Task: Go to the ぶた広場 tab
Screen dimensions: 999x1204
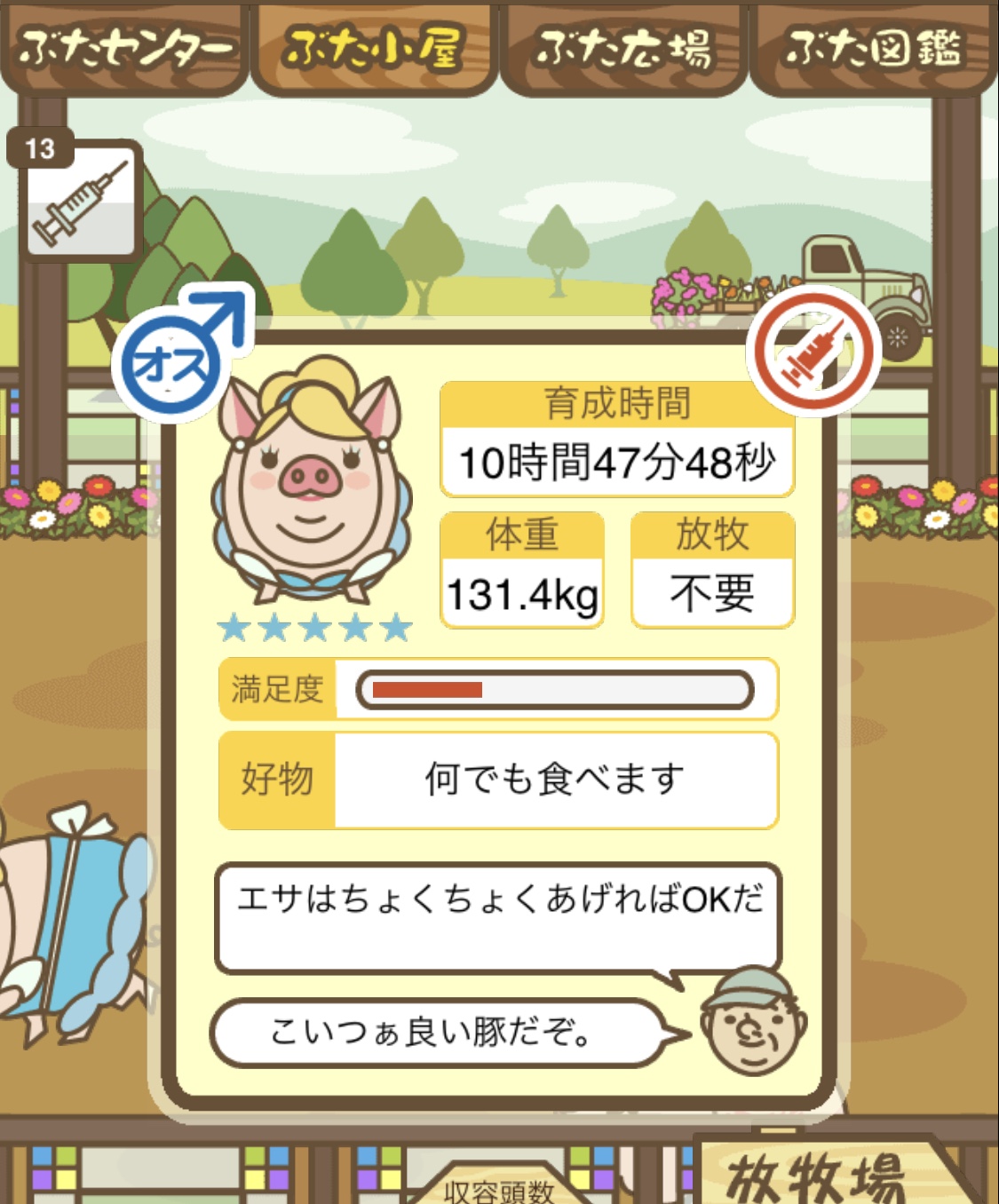Action: coord(623,49)
